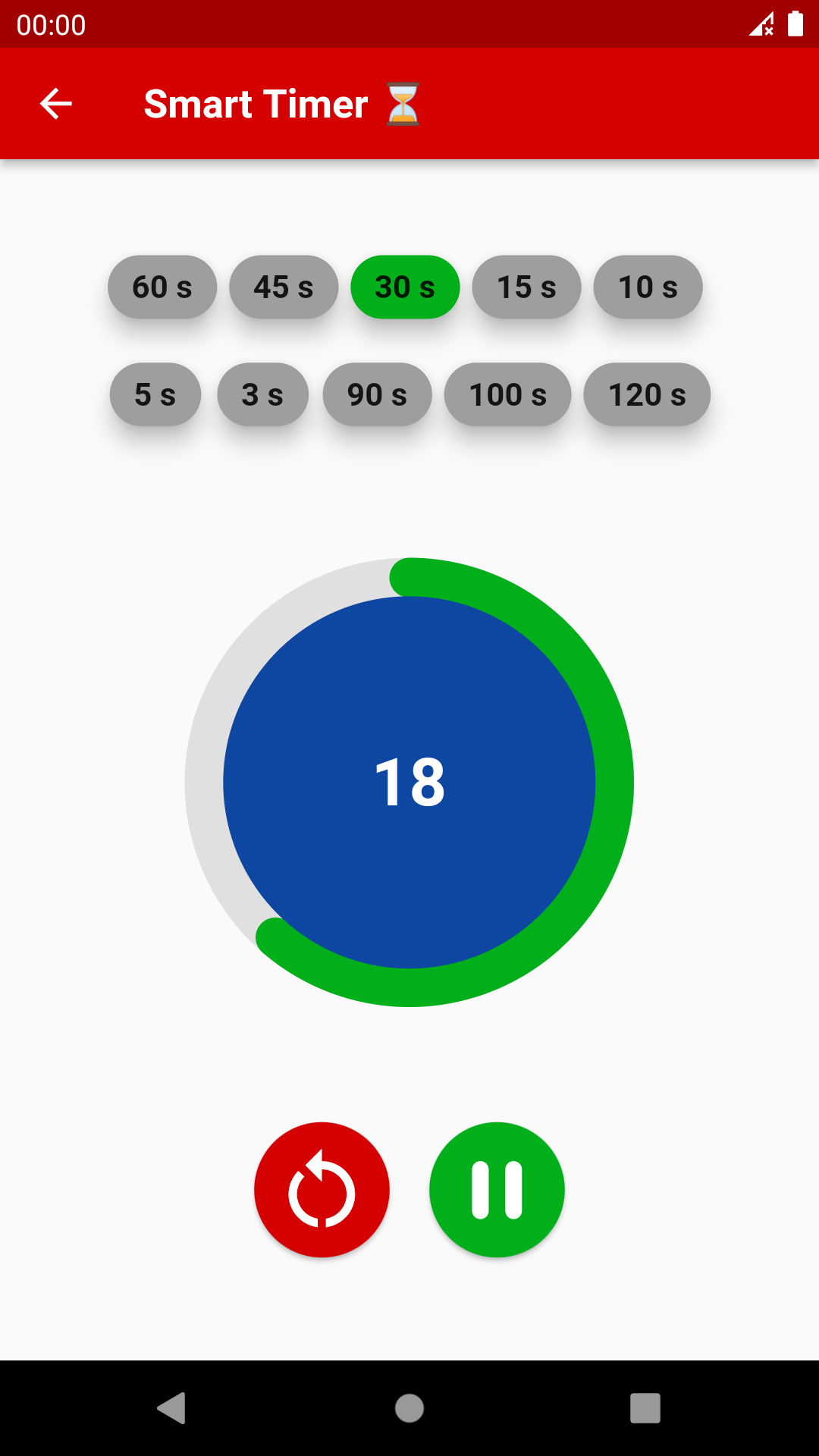
Task: Select the 60 s preset chip
Action: (x=162, y=287)
